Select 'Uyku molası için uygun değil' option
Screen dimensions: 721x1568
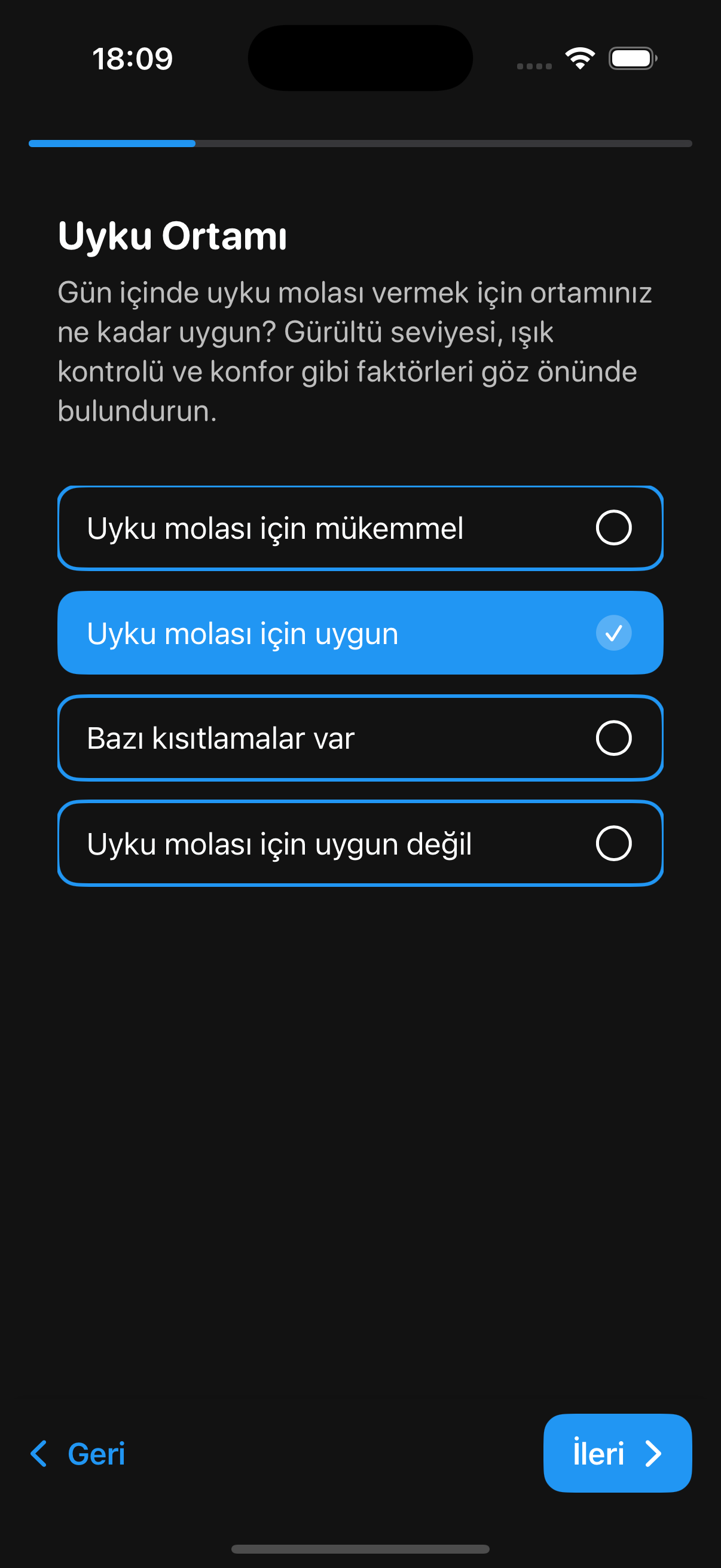pos(360,843)
